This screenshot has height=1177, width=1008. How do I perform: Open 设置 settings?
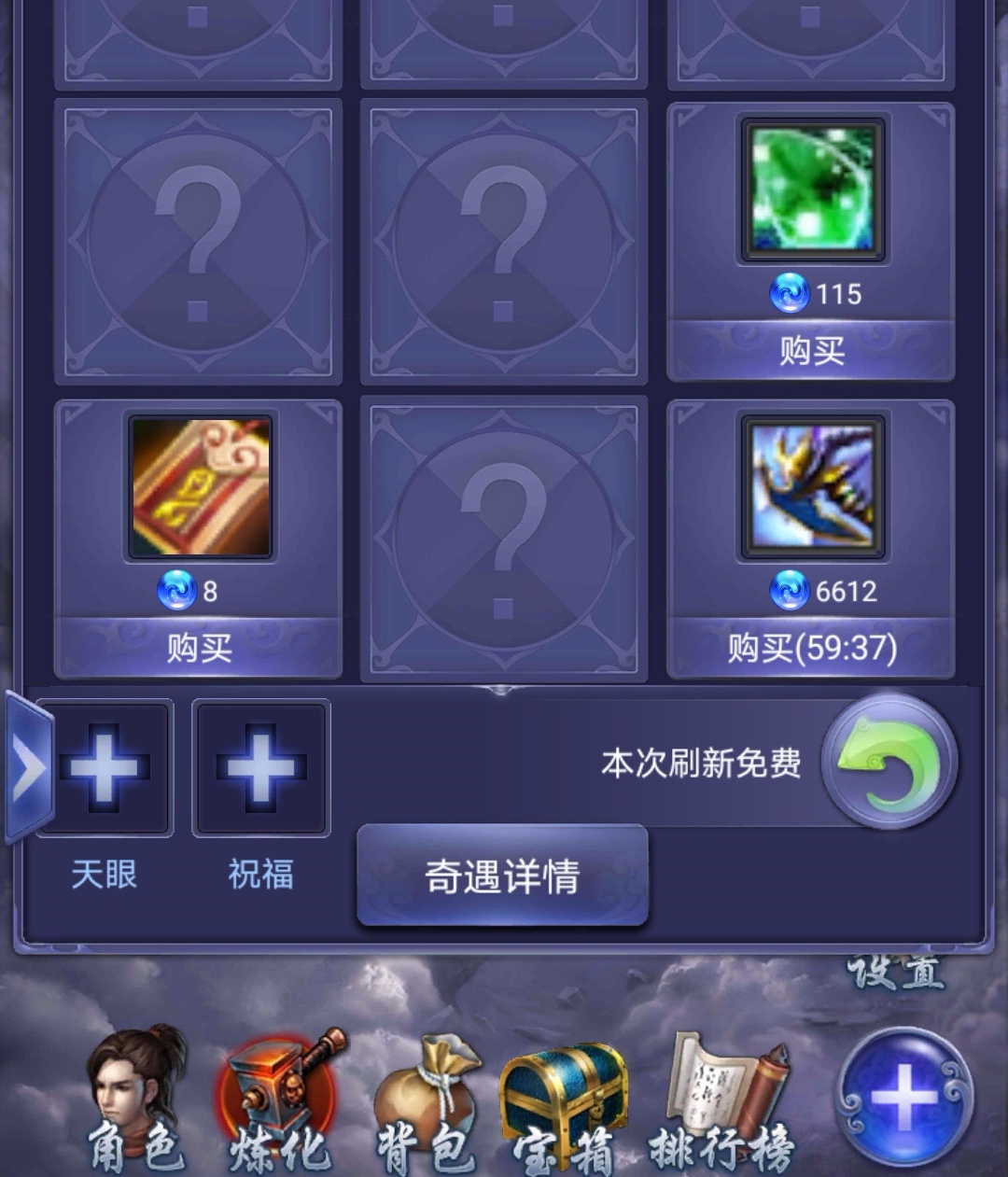(894, 973)
